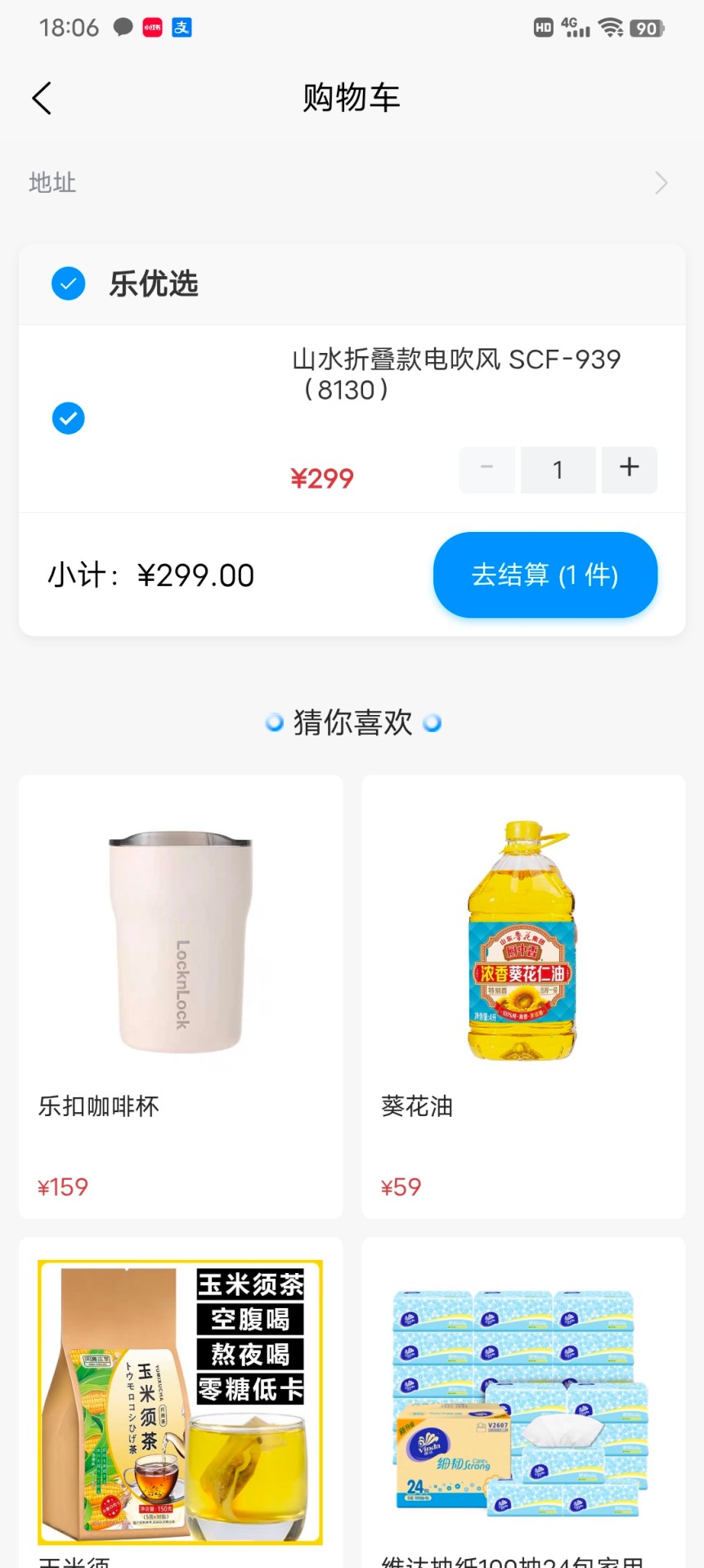Decrease hair dryer quantity with the minus button
Screen dimensions: 704x1568
pyautogui.click(x=487, y=469)
